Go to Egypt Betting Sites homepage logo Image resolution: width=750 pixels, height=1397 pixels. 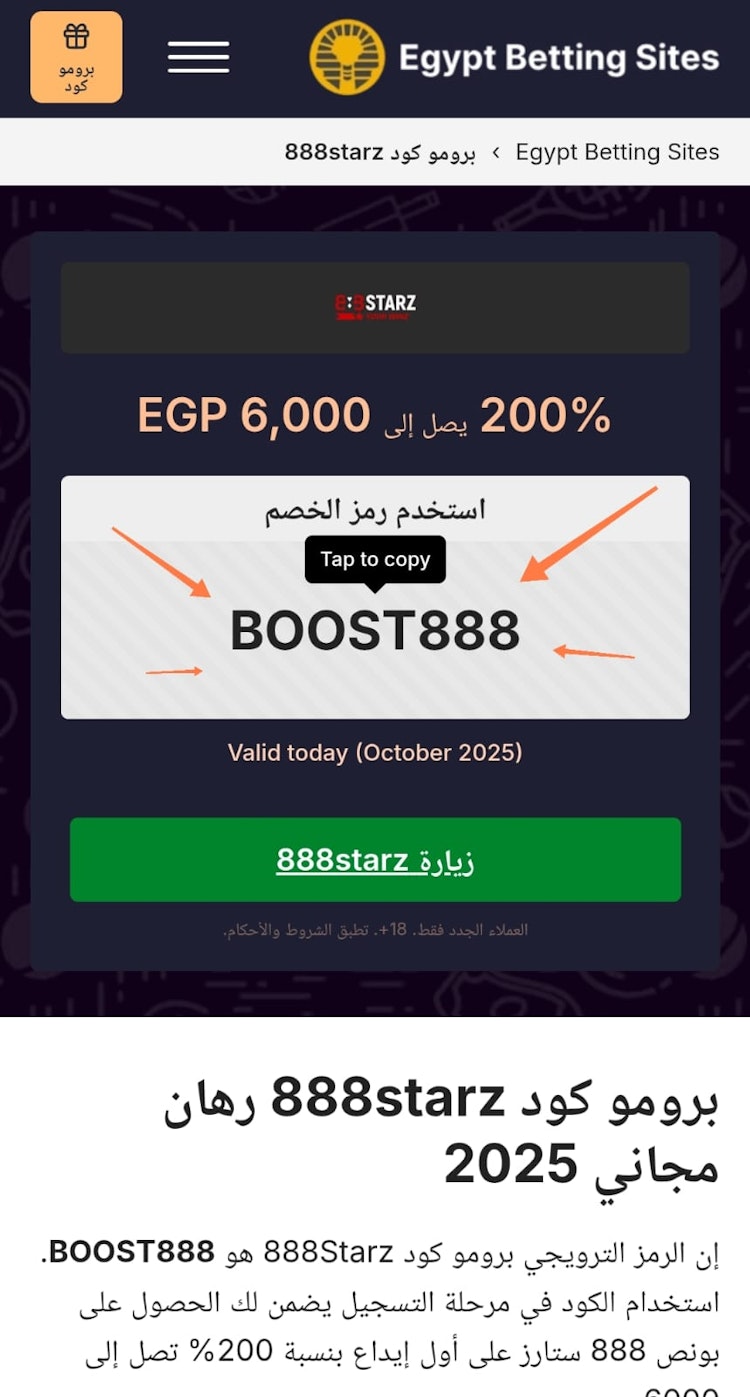(514, 57)
